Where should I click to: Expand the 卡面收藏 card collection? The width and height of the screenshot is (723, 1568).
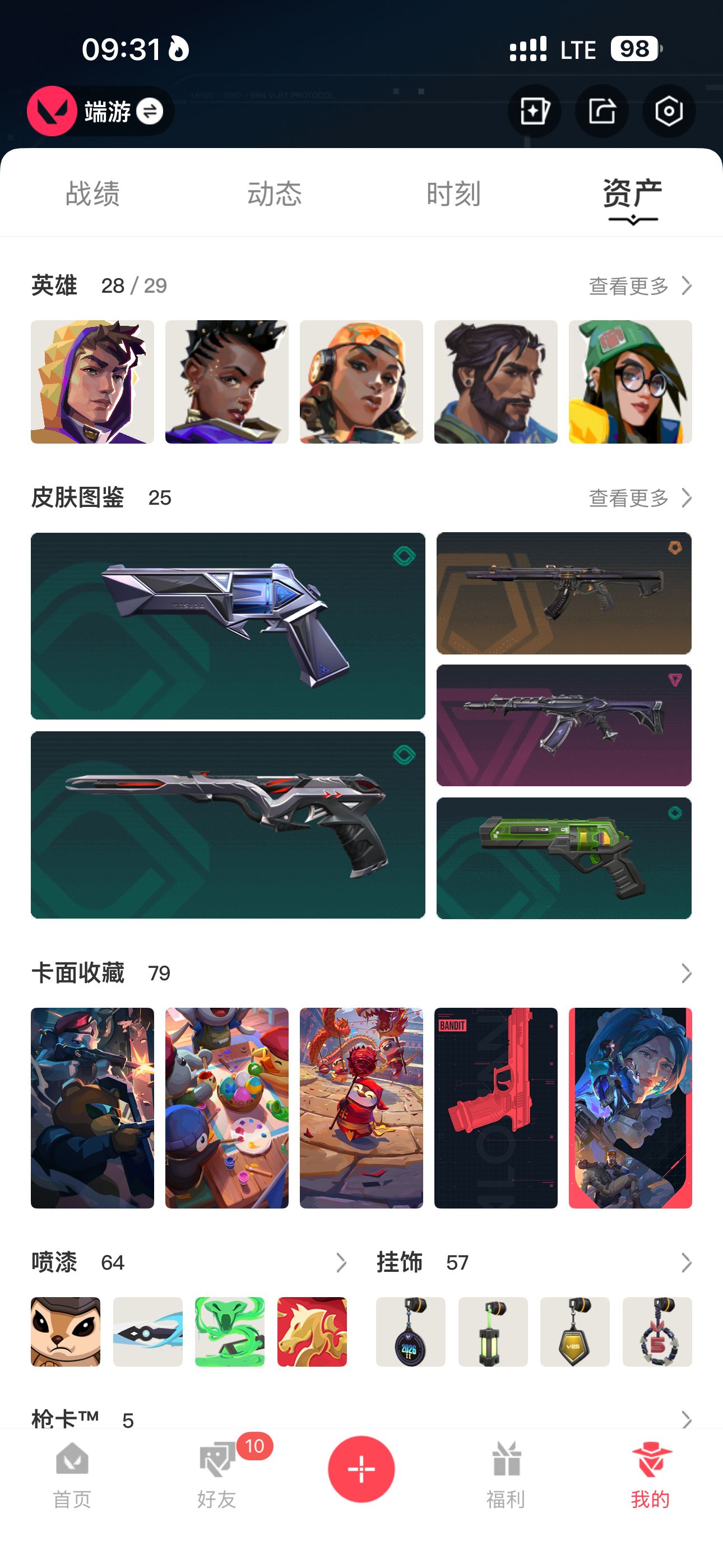point(686,974)
